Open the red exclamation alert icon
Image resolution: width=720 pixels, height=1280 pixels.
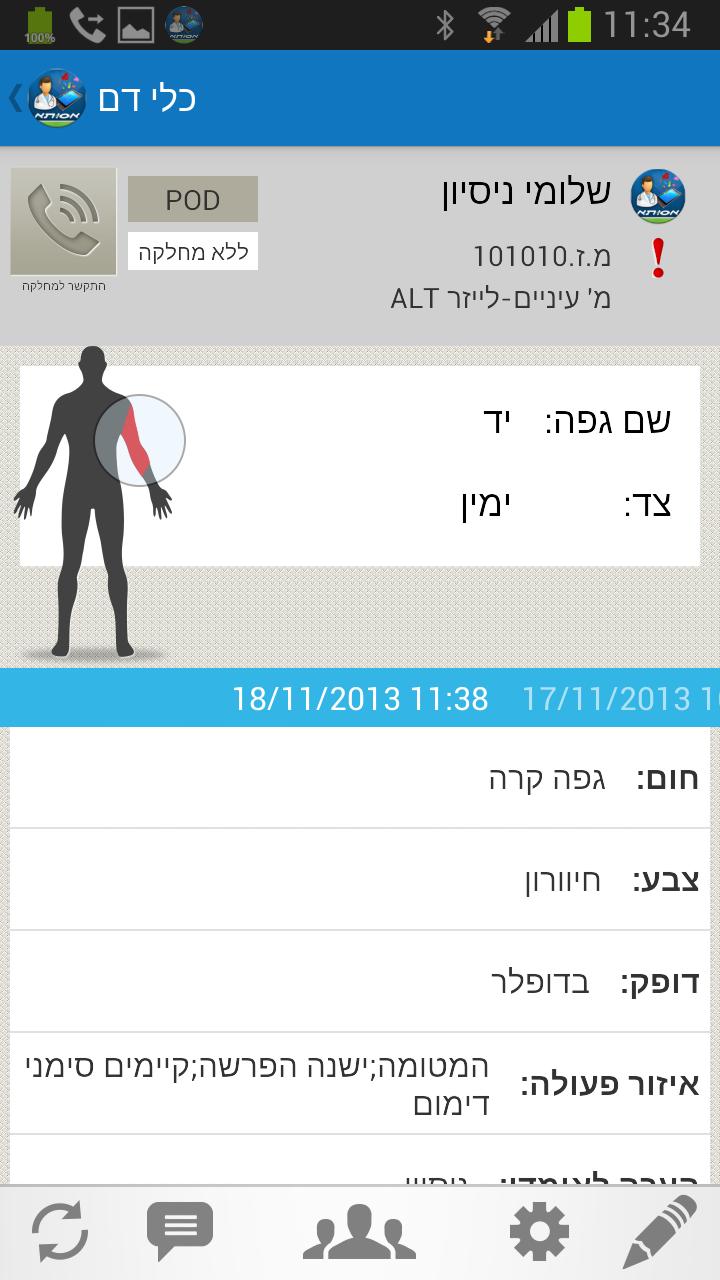658,258
